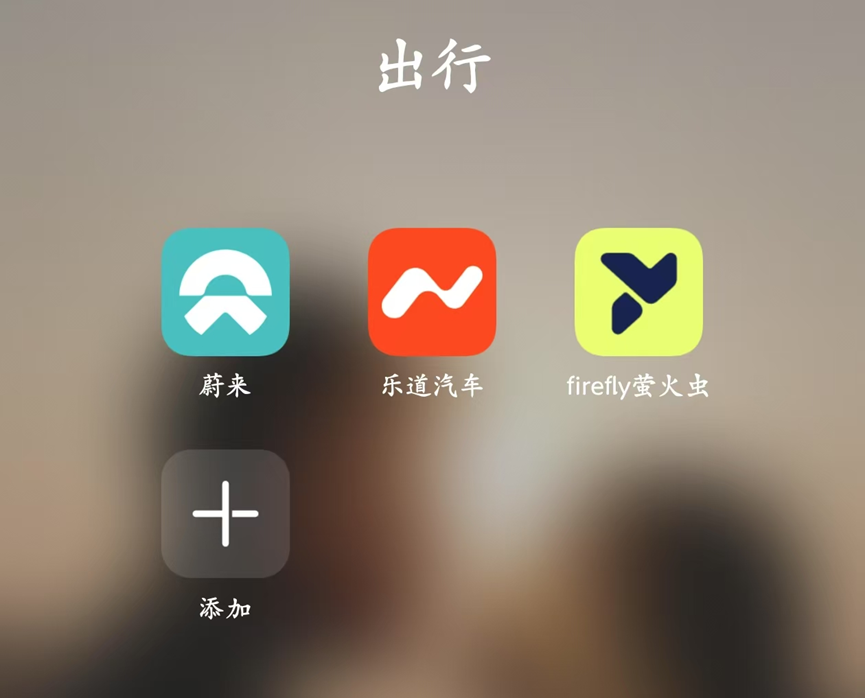Tap 添加 to add an app
The height and width of the screenshot is (698, 865).
pyautogui.click(x=225, y=513)
